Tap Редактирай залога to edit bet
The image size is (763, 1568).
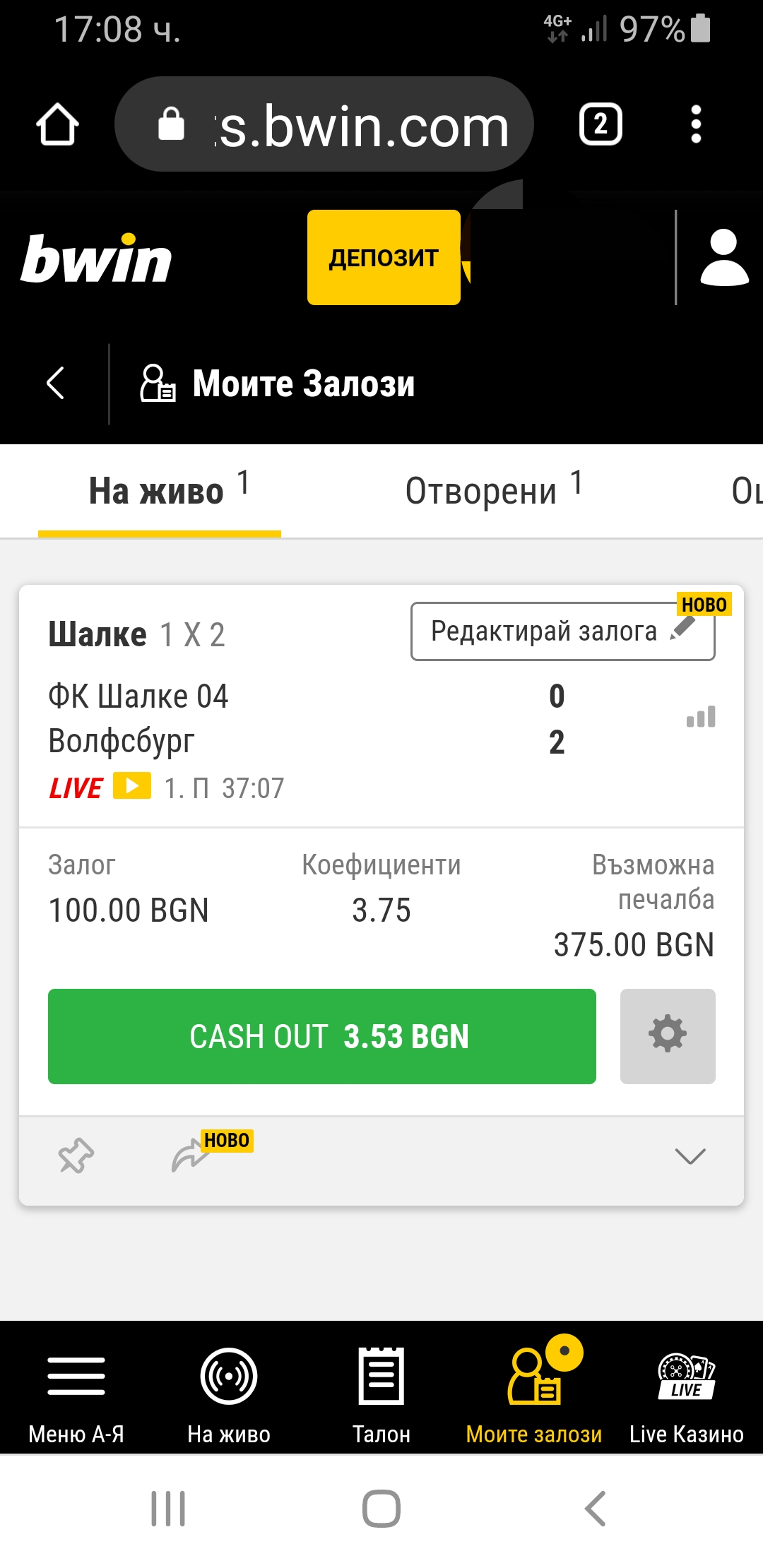pos(562,631)
